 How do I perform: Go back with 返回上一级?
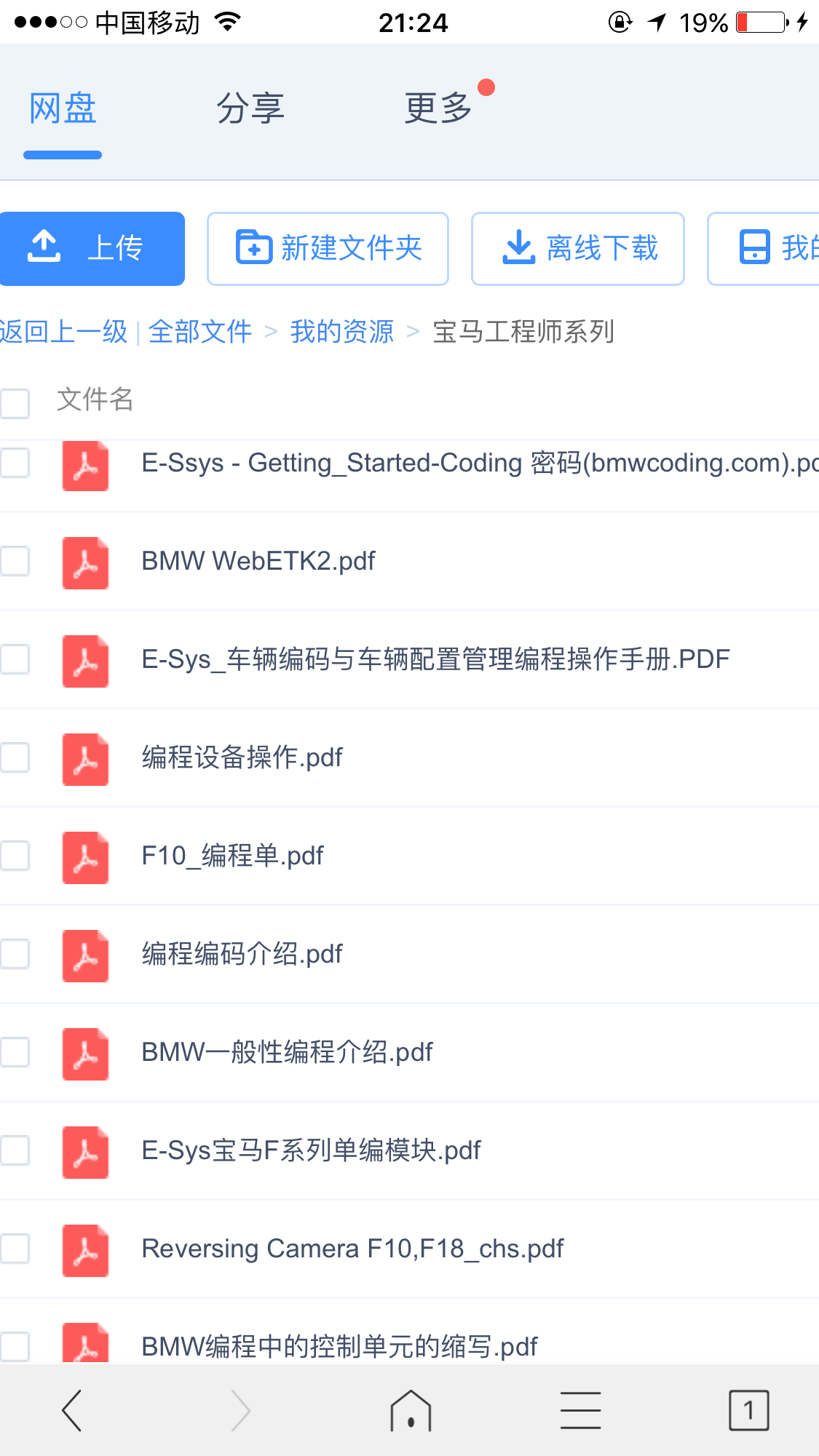pos(64,332)
